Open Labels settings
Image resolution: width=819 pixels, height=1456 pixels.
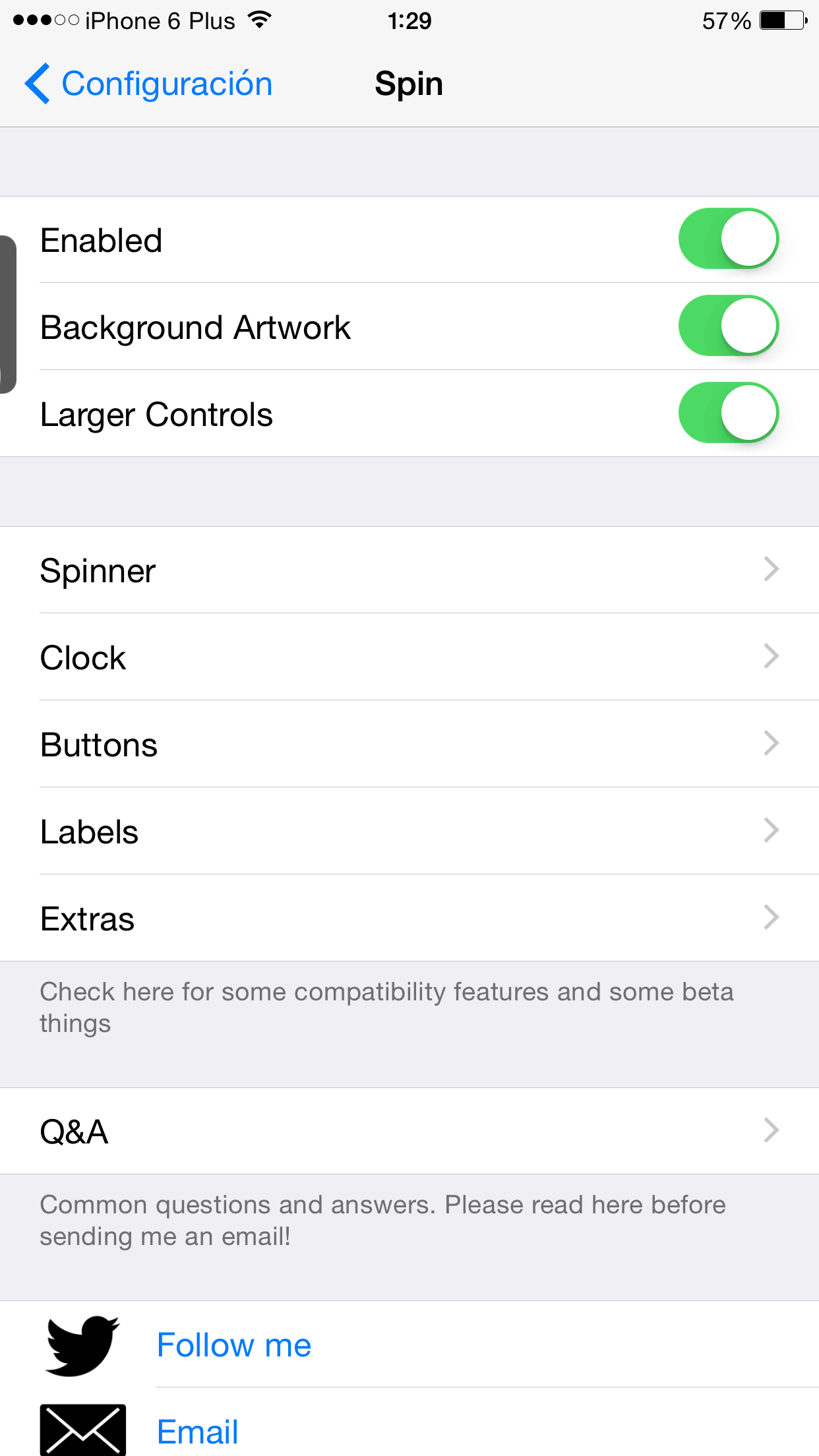coord(409,831)
